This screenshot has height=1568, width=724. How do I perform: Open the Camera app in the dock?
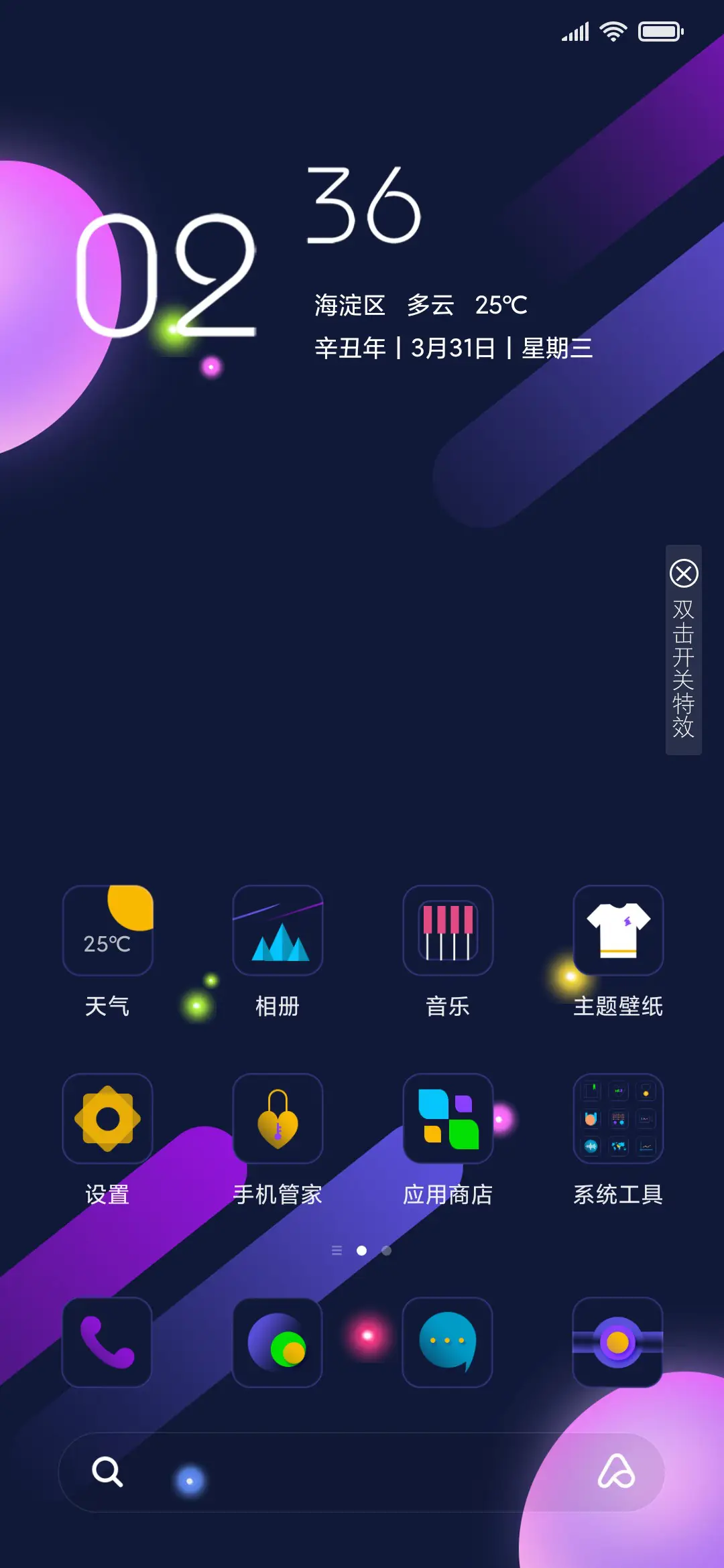click(x=617, y=1343)
